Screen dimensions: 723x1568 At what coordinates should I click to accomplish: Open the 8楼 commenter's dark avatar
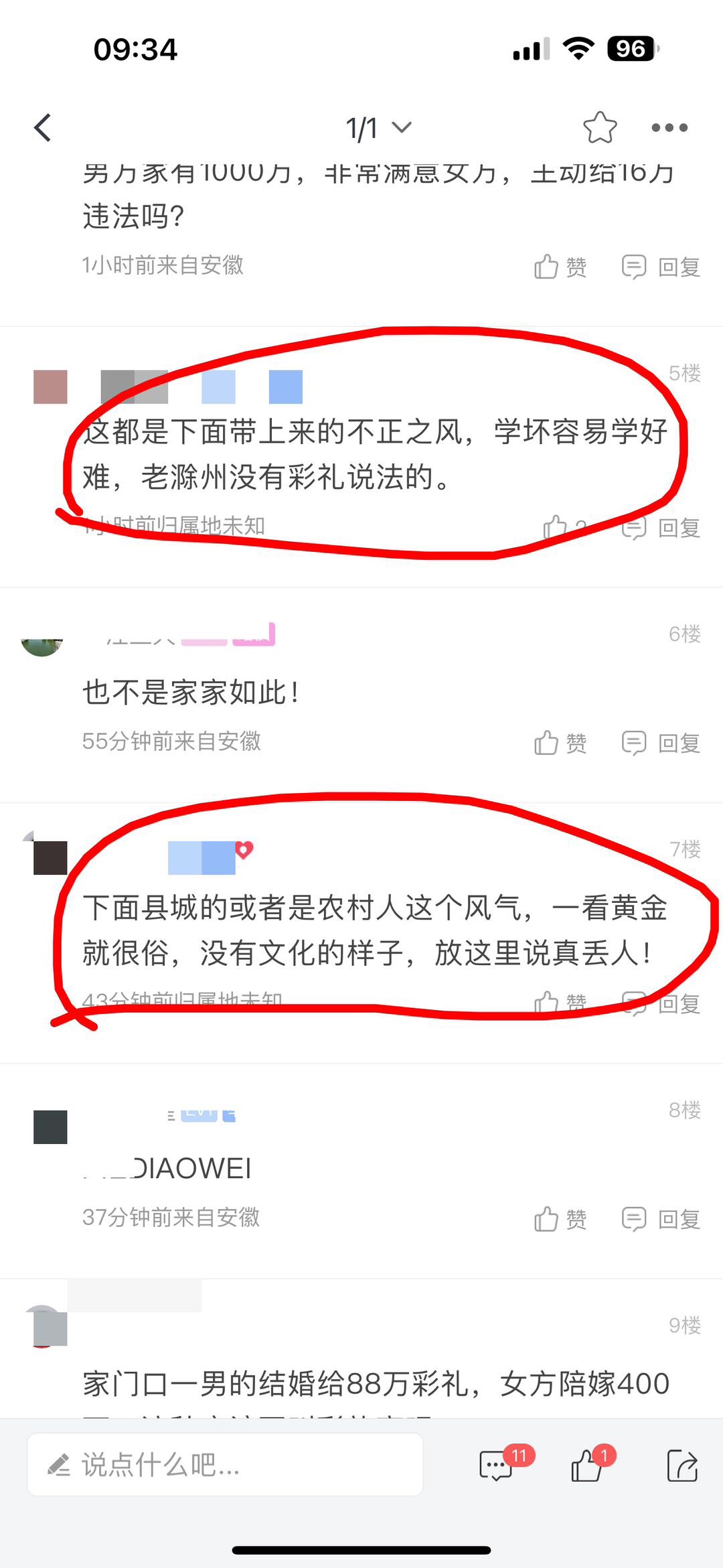(x=50, y=1127)
